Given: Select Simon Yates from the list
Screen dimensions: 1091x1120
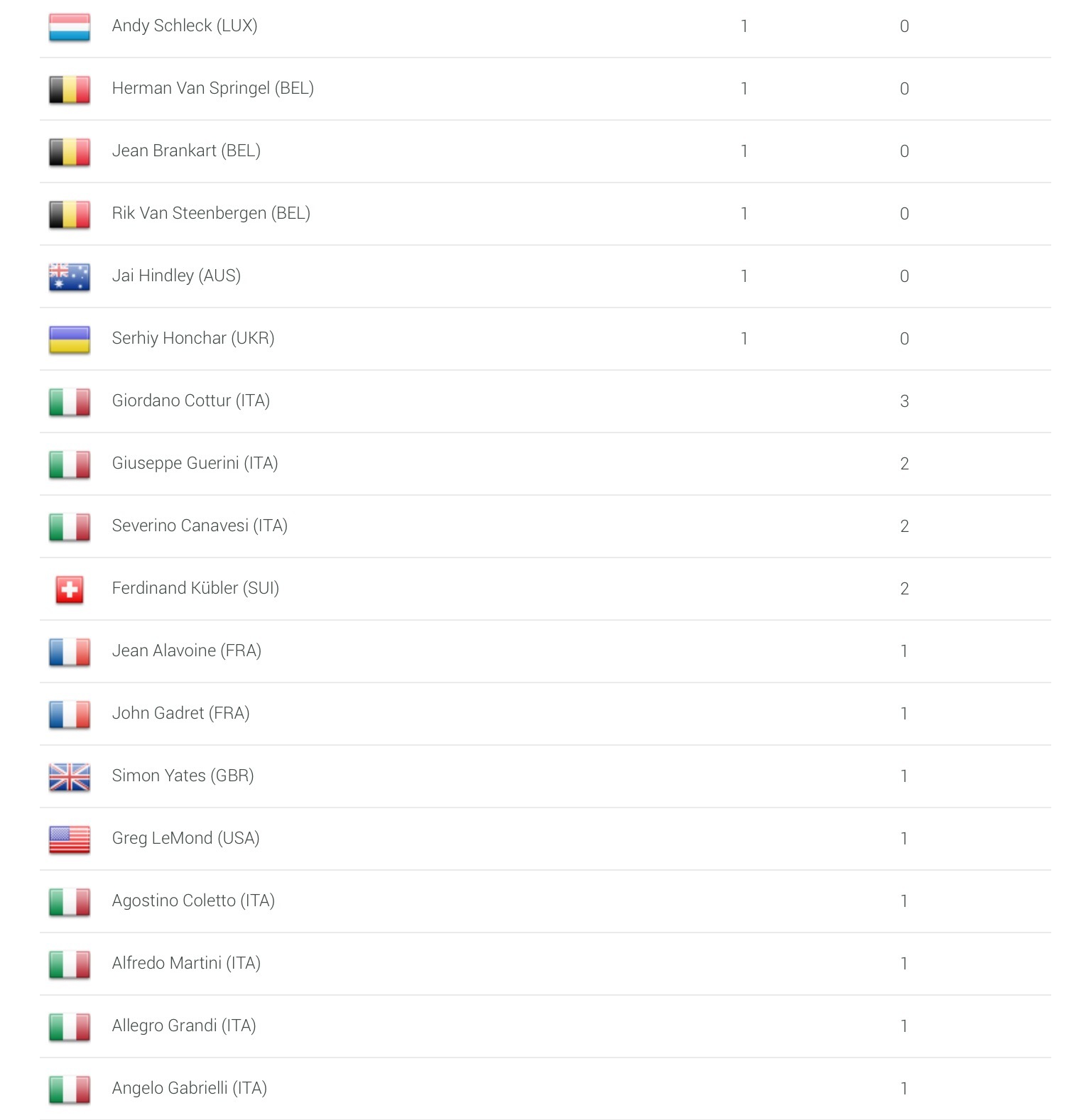Looking at the screenshot, I should click(x=183, y=776).
